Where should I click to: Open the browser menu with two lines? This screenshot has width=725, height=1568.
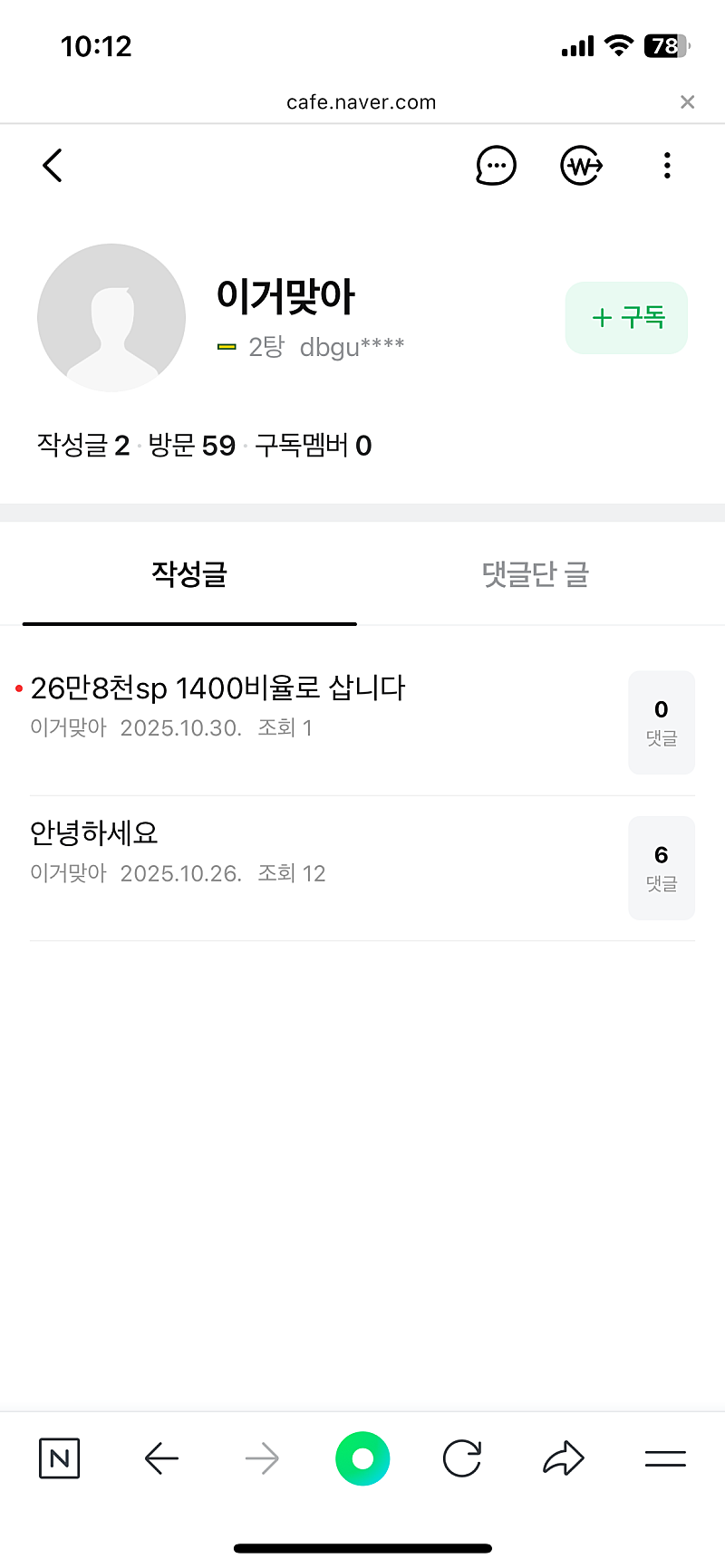coord(665,1458)
